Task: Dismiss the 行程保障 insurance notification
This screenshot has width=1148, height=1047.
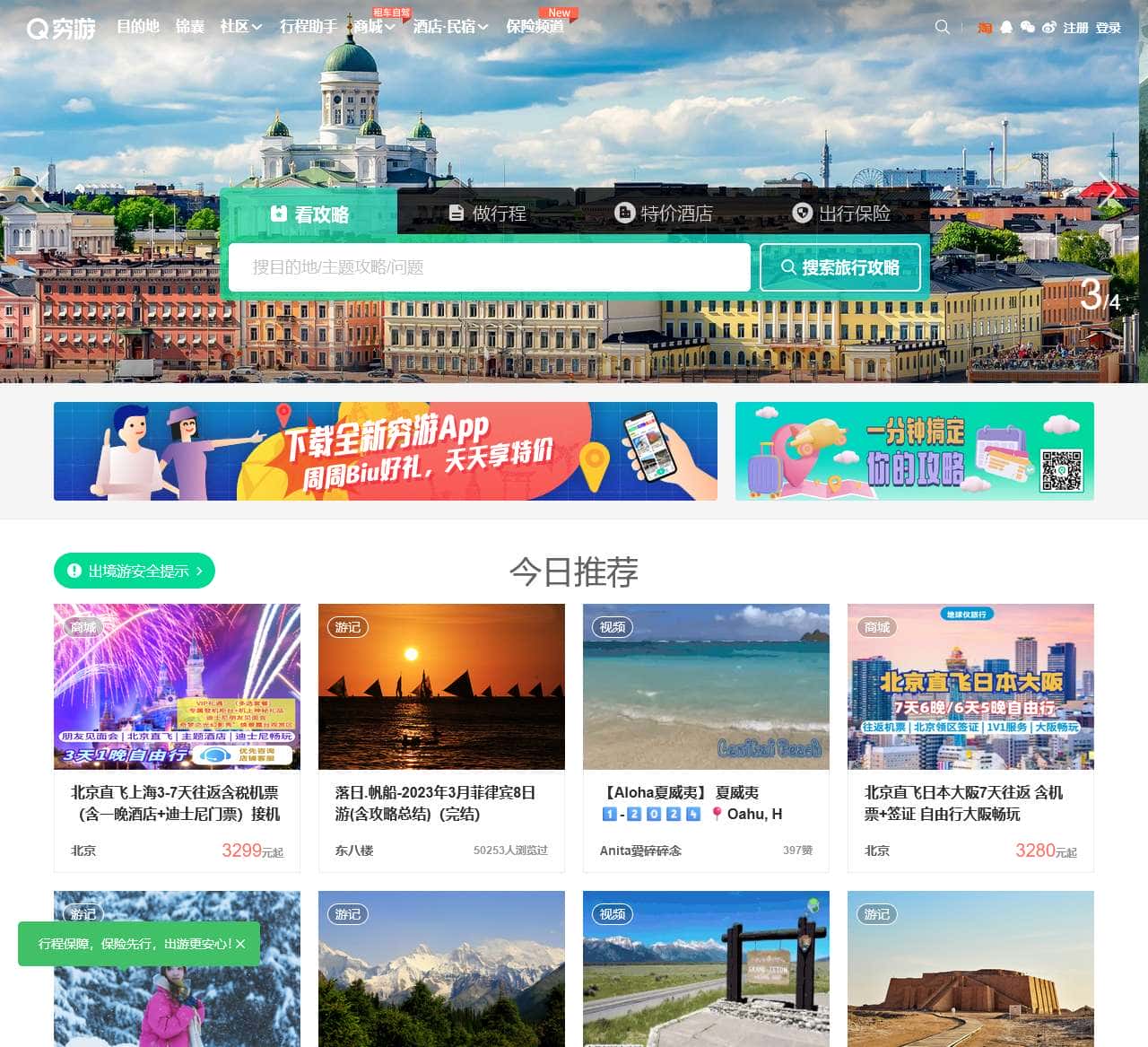Action: pyautogui.click(x=240, y=944)
